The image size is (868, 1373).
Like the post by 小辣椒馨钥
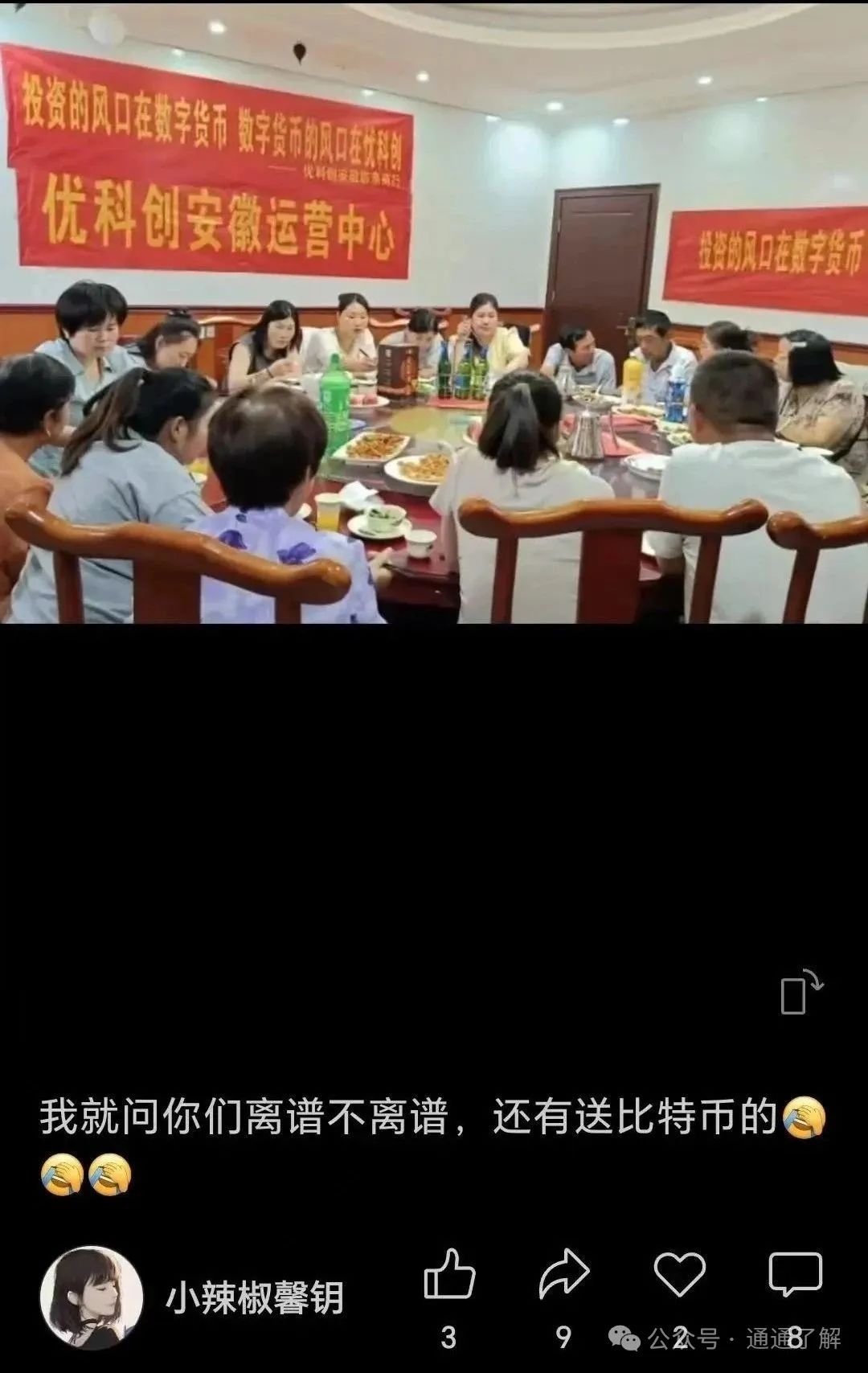tap(449, 1276)
